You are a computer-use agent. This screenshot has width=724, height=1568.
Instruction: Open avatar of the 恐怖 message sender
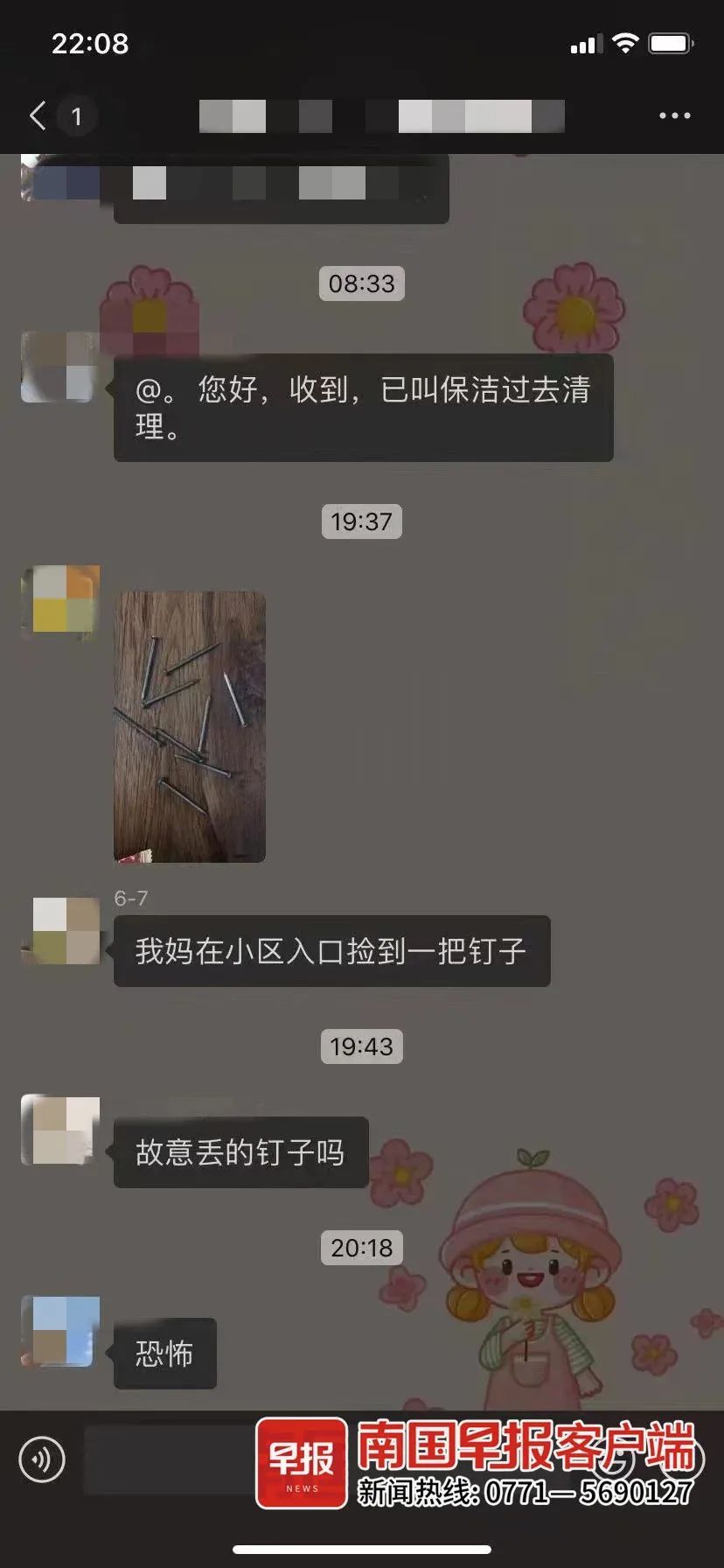(60, 1331)
